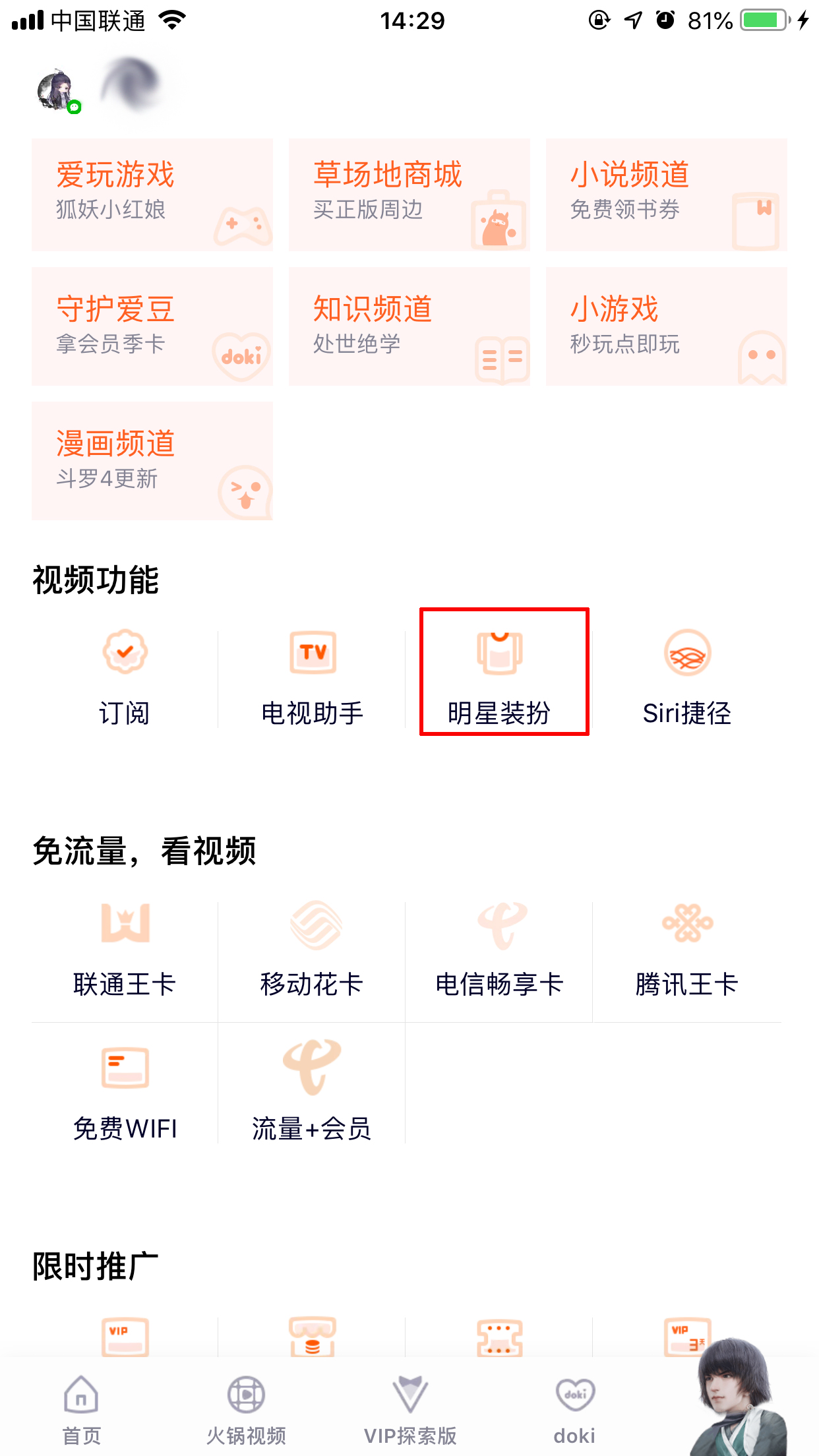The image size is (819, 1456).
Task: Select 联通王卡 data plan
Action: pyautogui.click(x=125, y=948)
